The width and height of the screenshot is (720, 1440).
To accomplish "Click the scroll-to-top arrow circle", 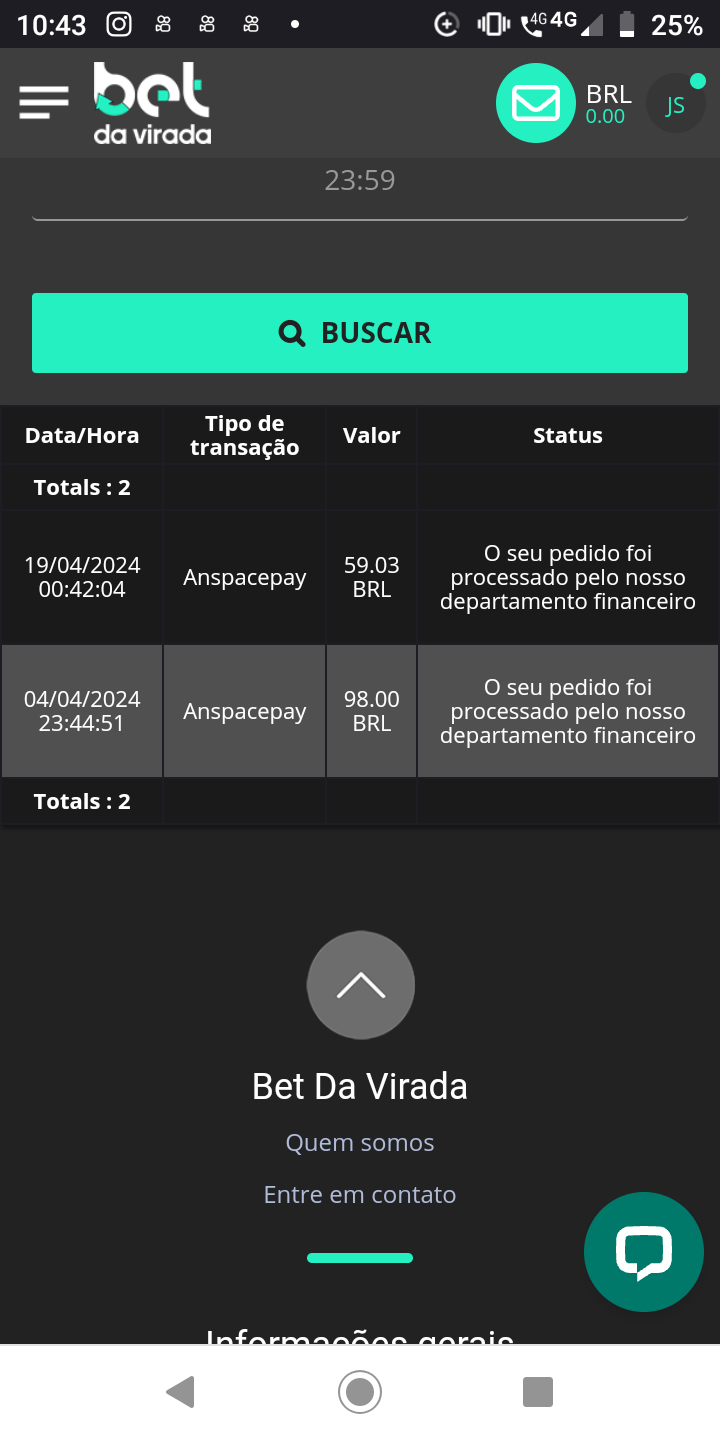I will click(x=360, y=985).
